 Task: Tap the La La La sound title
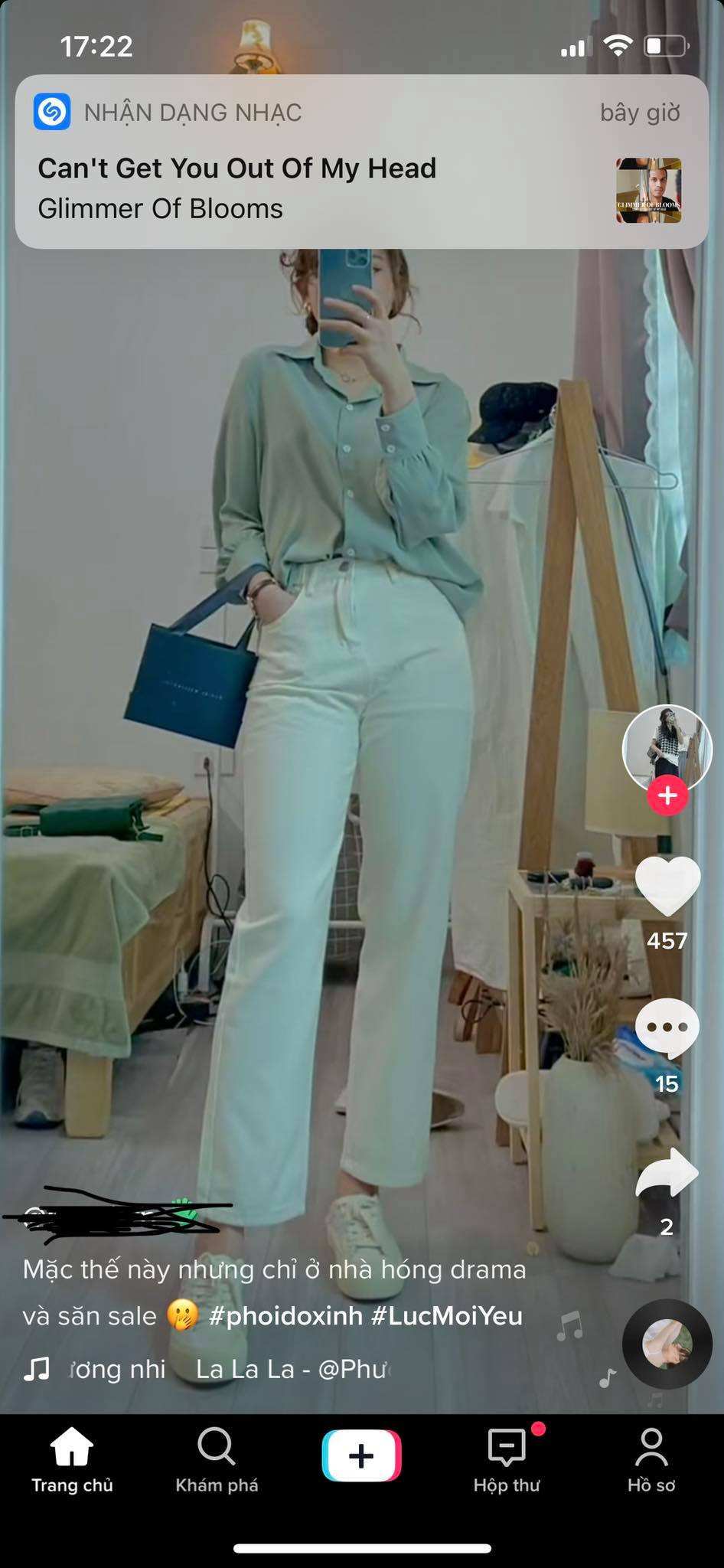245,1369
